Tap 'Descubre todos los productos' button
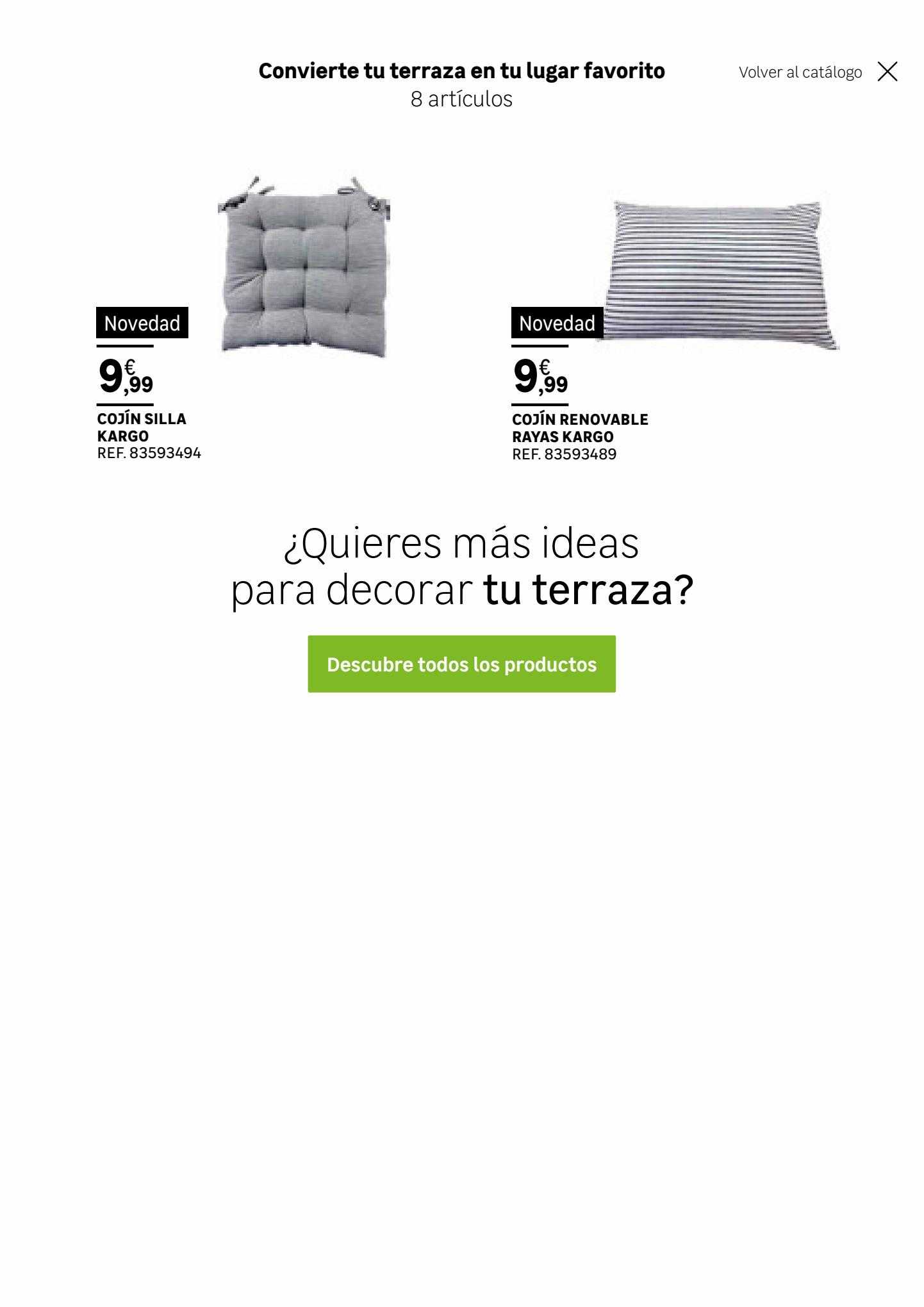Viewport: 924px width, 1307px height. [461, 664]
